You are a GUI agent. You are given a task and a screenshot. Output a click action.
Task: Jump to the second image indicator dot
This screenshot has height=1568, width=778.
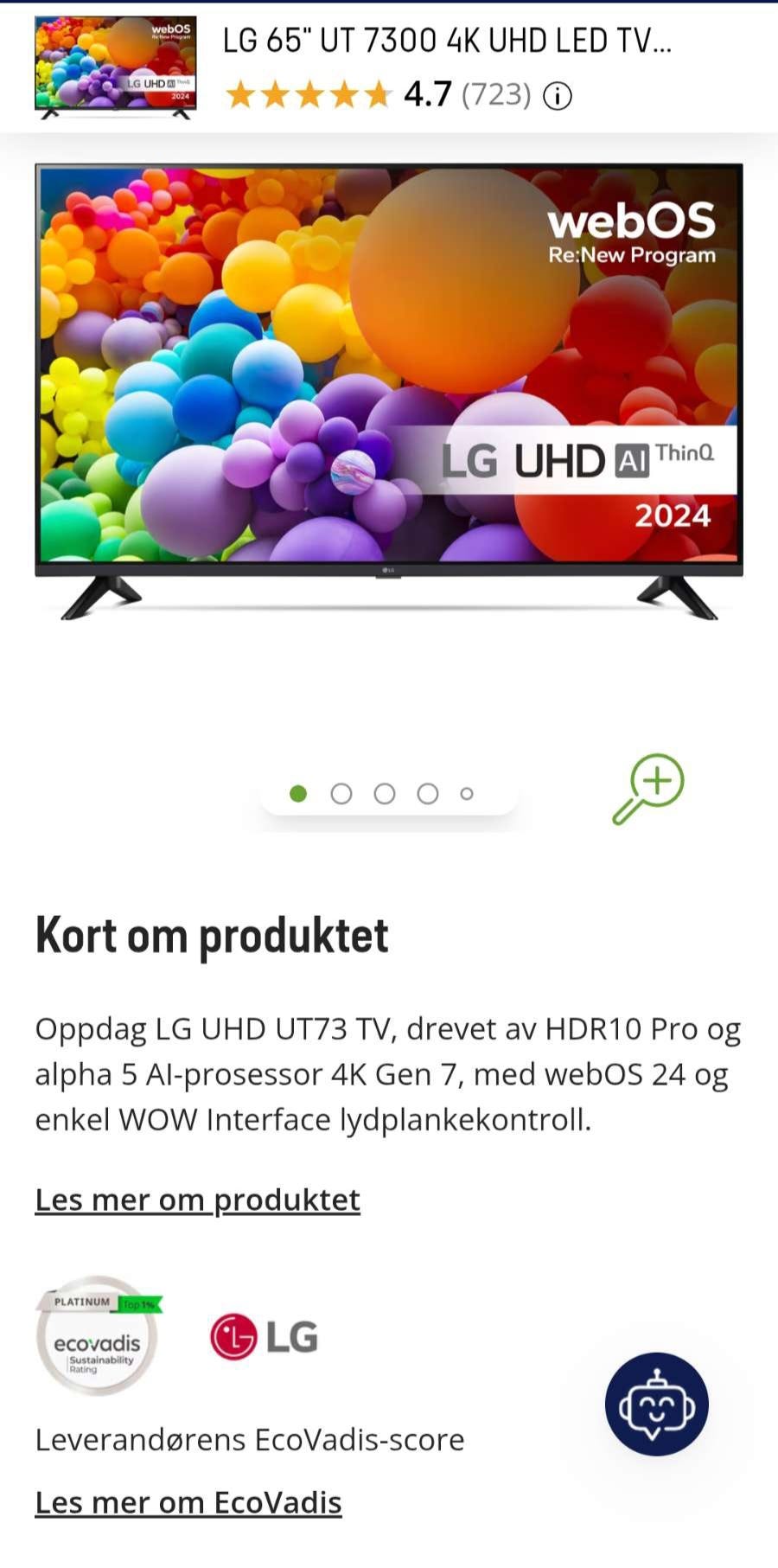pos(341,793)
